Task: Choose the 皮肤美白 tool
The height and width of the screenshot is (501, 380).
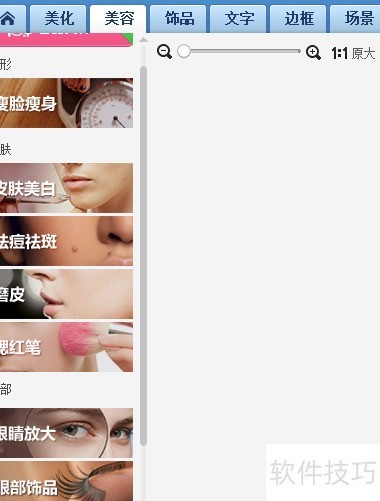Action: [66, 188]
